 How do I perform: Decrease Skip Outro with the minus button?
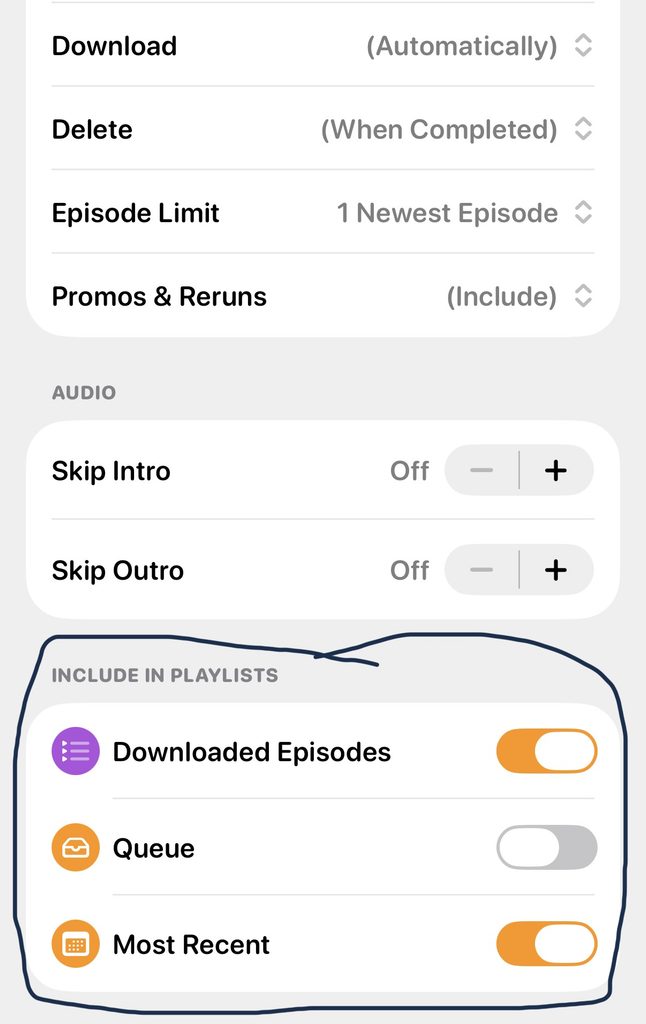click(x=481, y=570)
